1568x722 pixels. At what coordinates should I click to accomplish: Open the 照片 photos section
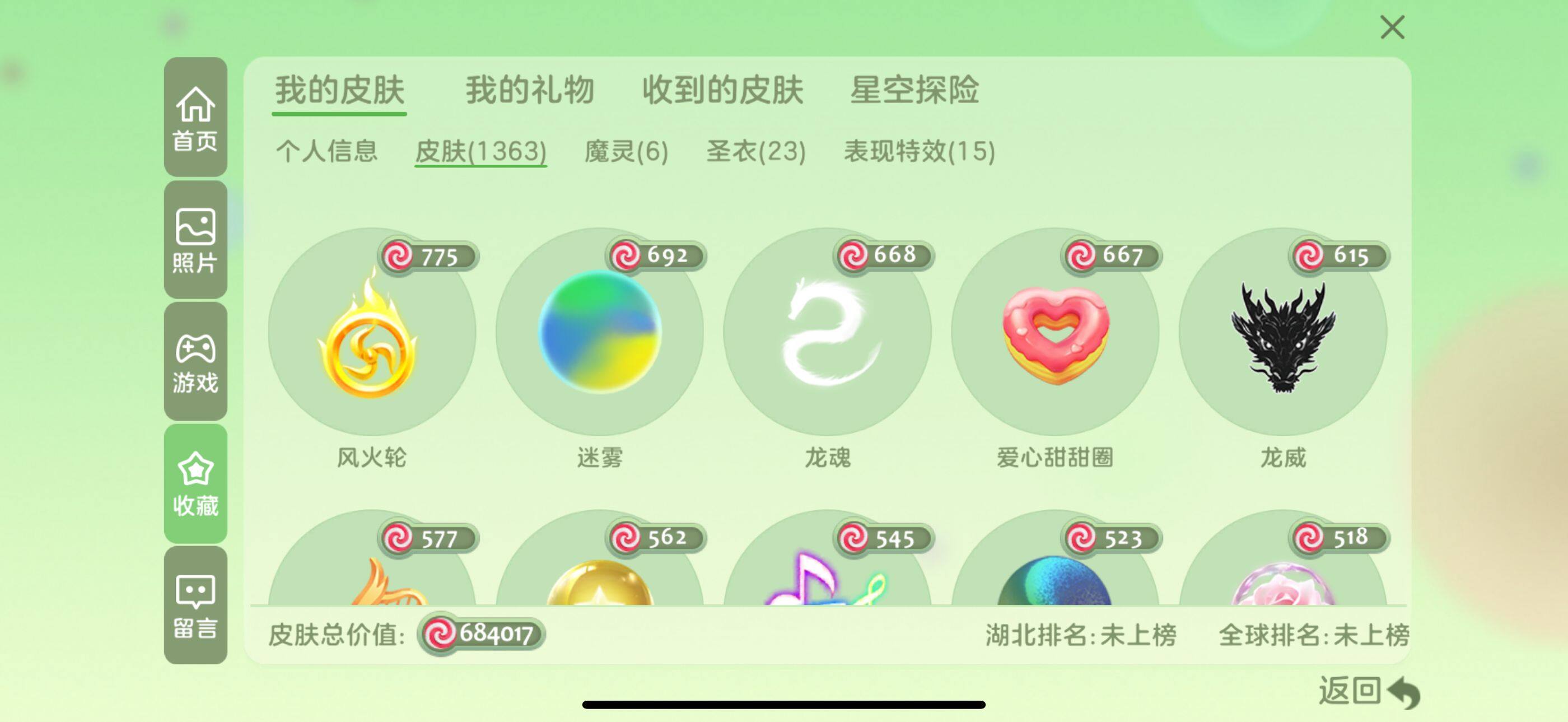point(195,240)
